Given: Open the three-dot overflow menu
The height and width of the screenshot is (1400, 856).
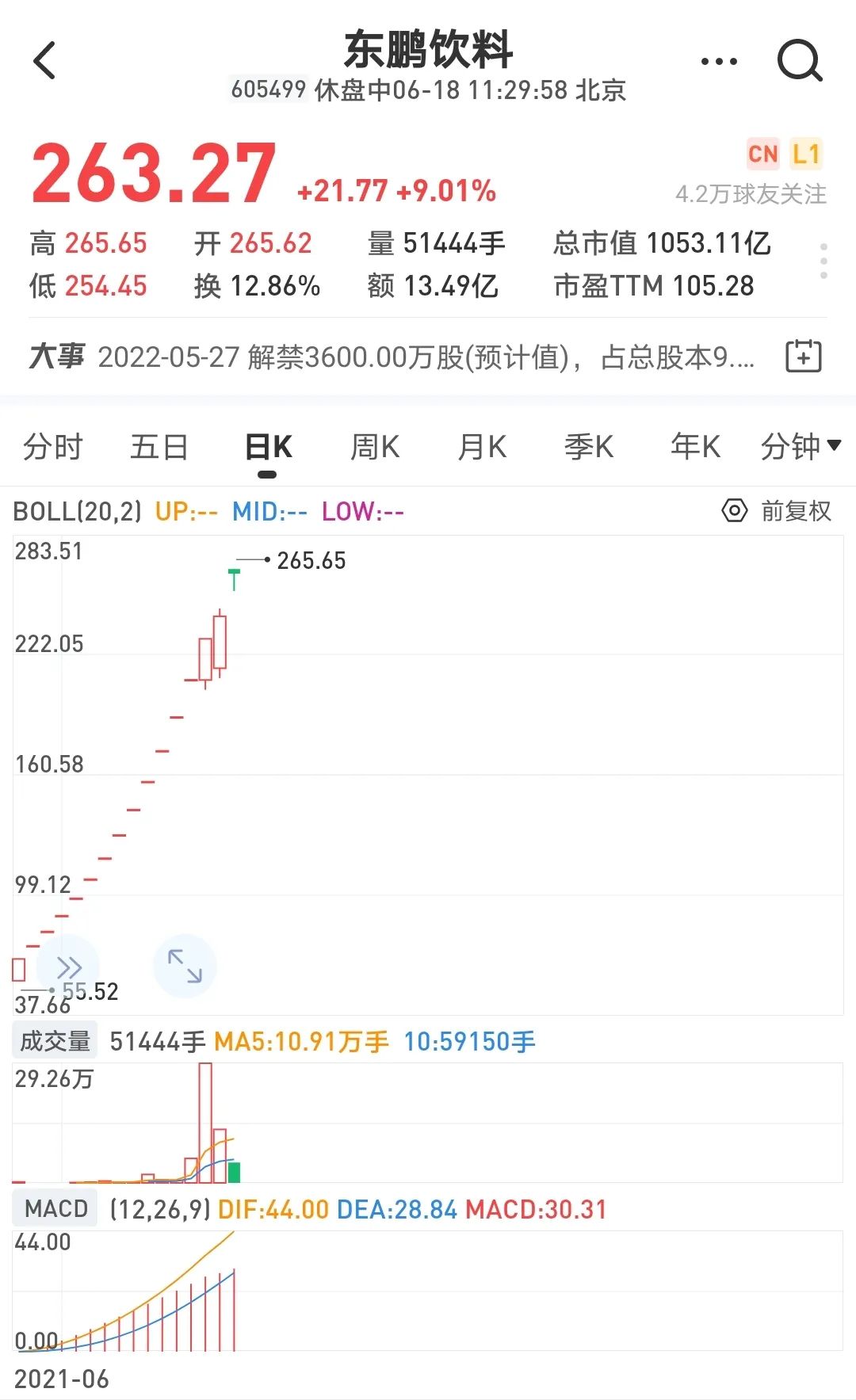Looking at the screenshot, I should (x=719, y=61).
